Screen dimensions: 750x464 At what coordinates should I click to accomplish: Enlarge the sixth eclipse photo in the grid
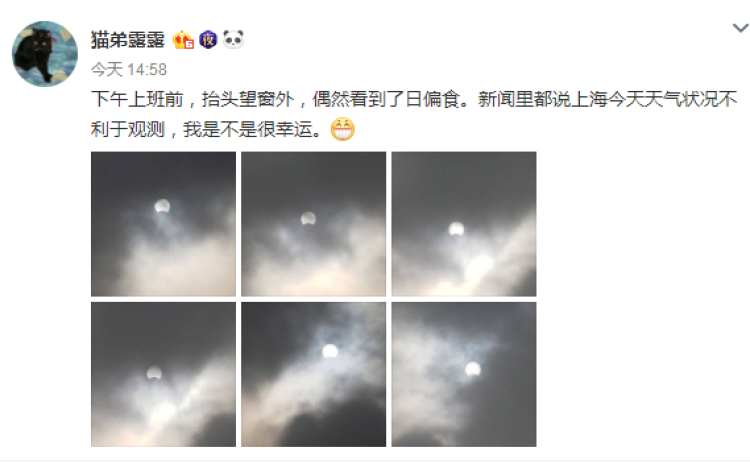tap(463, 374)
